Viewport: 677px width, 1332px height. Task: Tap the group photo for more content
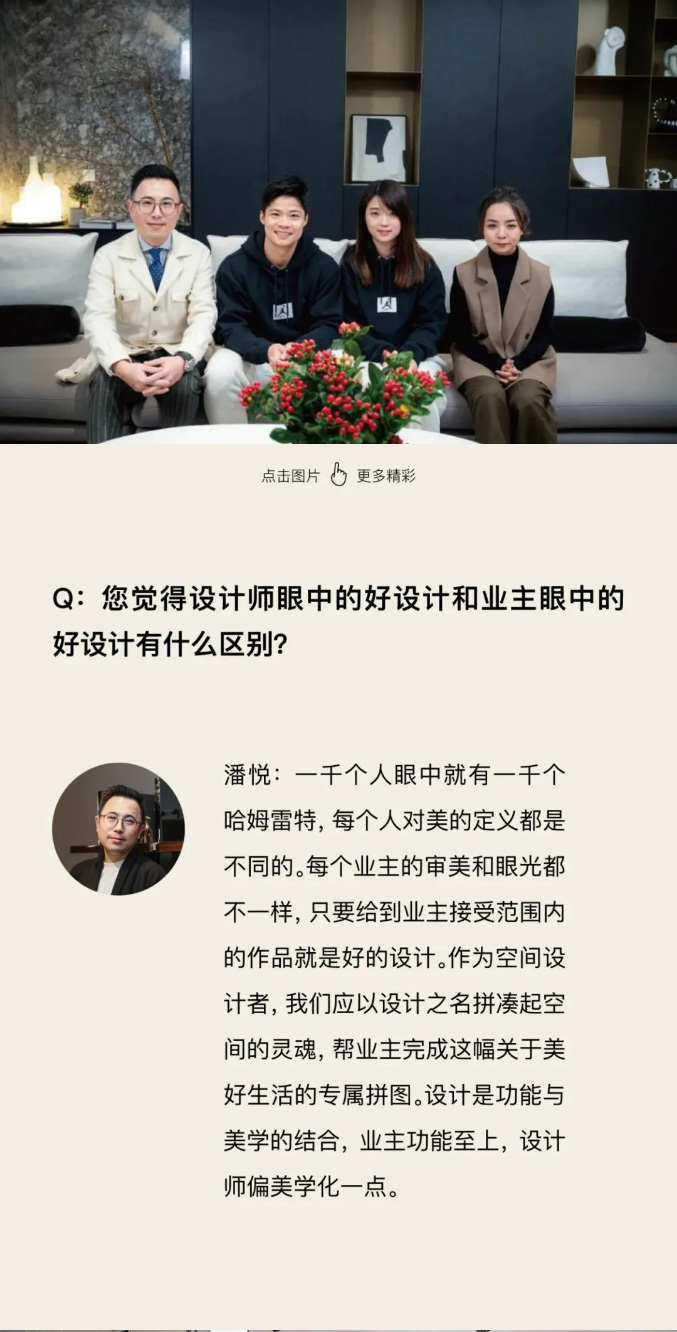(338, 222)
